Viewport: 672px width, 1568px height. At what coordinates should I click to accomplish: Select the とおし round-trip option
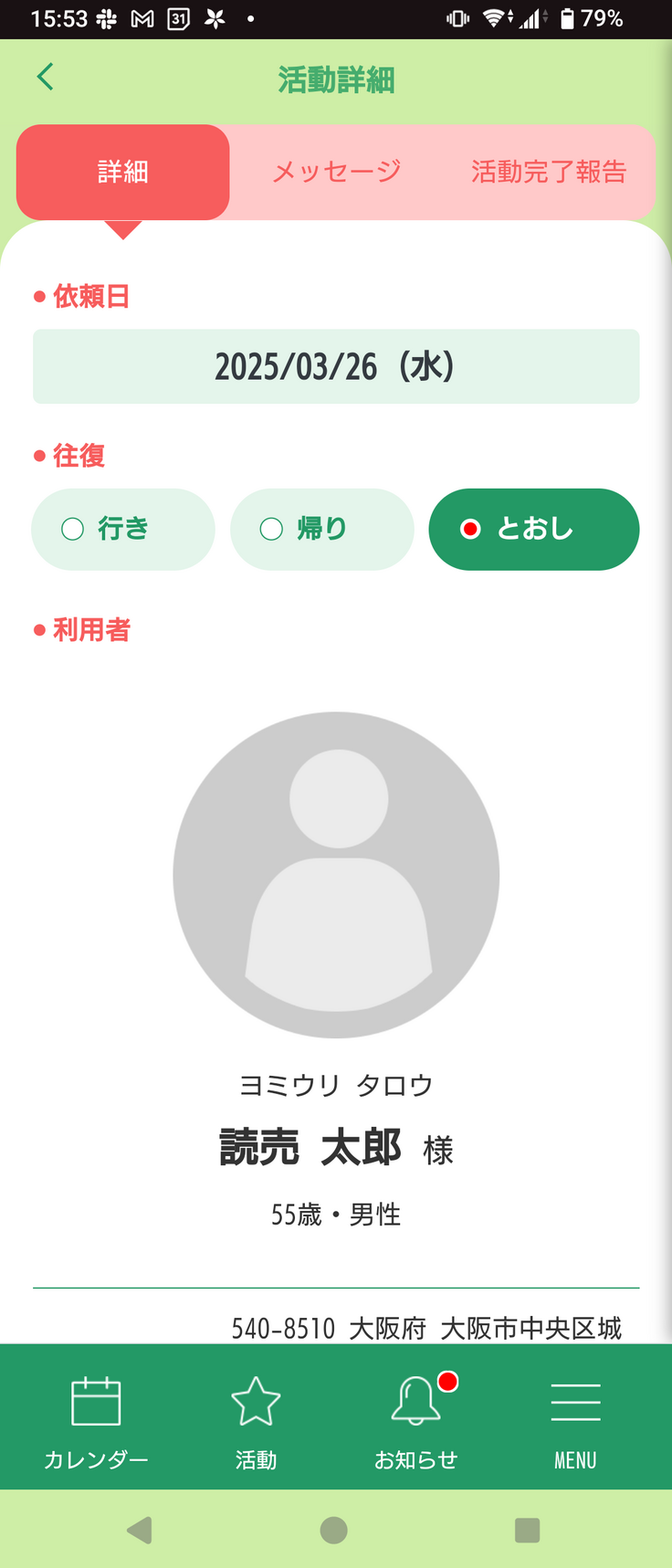click(x=534, y=530)
